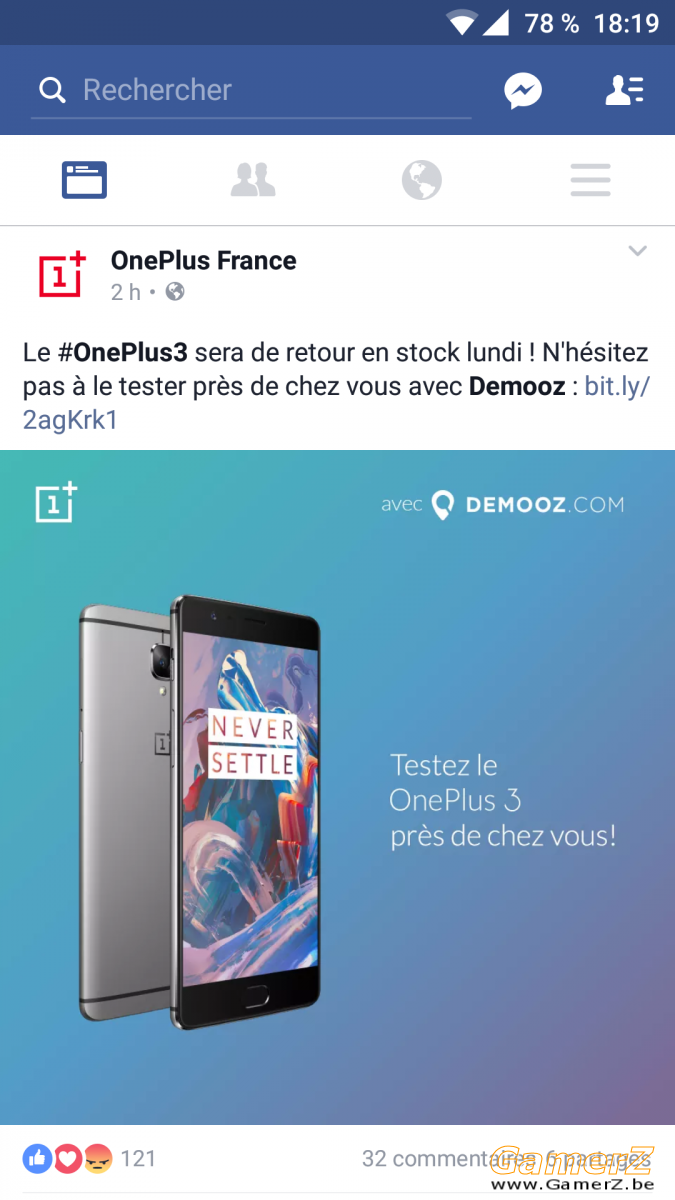Image resolution: width=675 pixels, height=1200 pixels.
Task: View the 121 reactions on the post
Action: coord(89,1159)
